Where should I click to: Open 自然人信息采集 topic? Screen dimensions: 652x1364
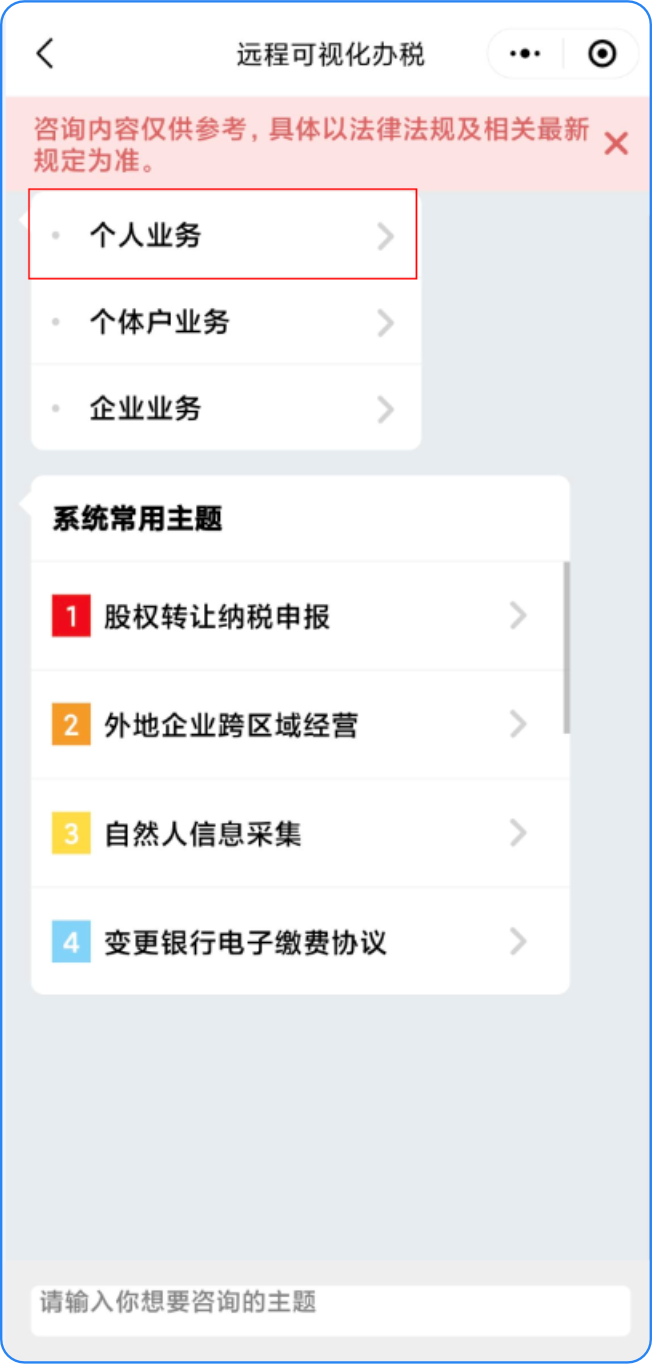tap(300, 833)
